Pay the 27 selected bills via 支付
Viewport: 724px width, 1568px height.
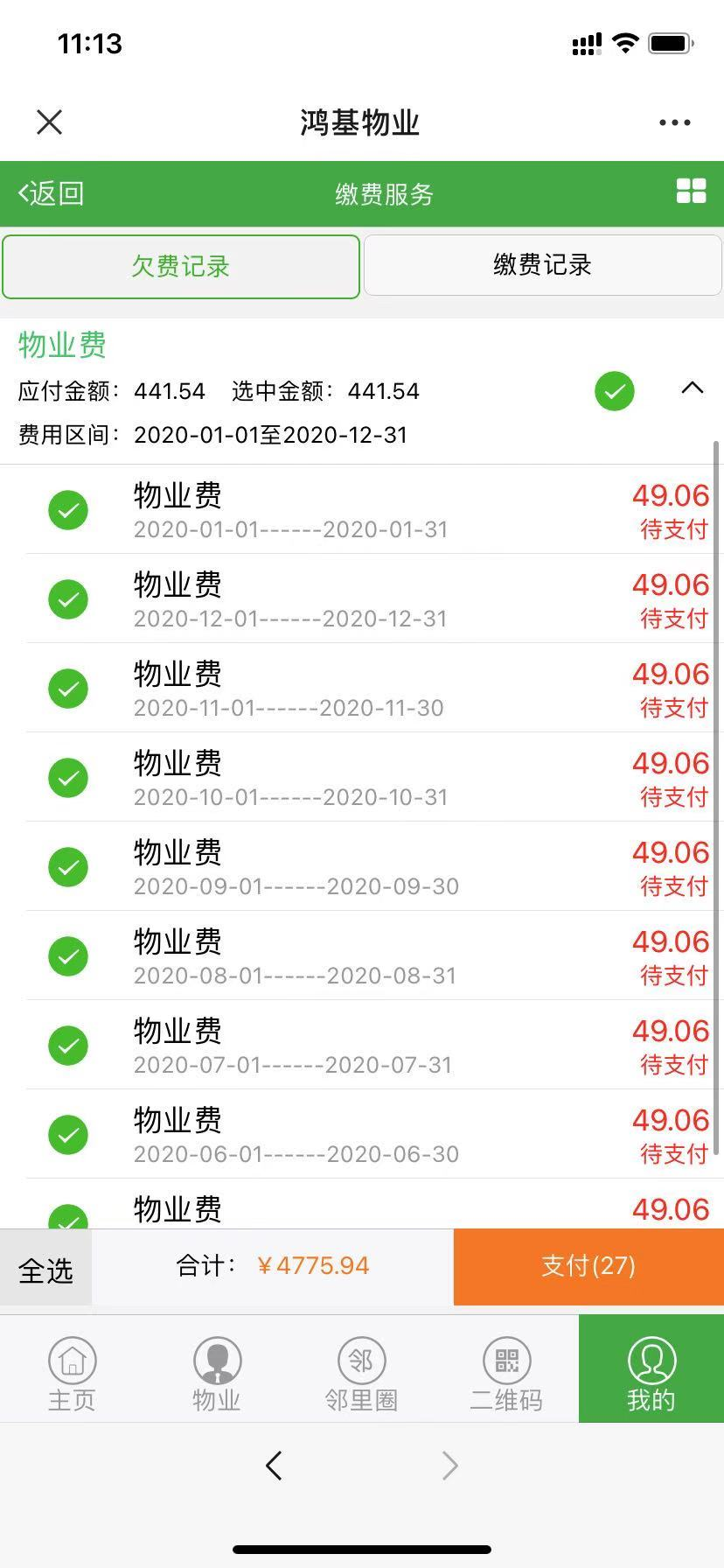588,1266
